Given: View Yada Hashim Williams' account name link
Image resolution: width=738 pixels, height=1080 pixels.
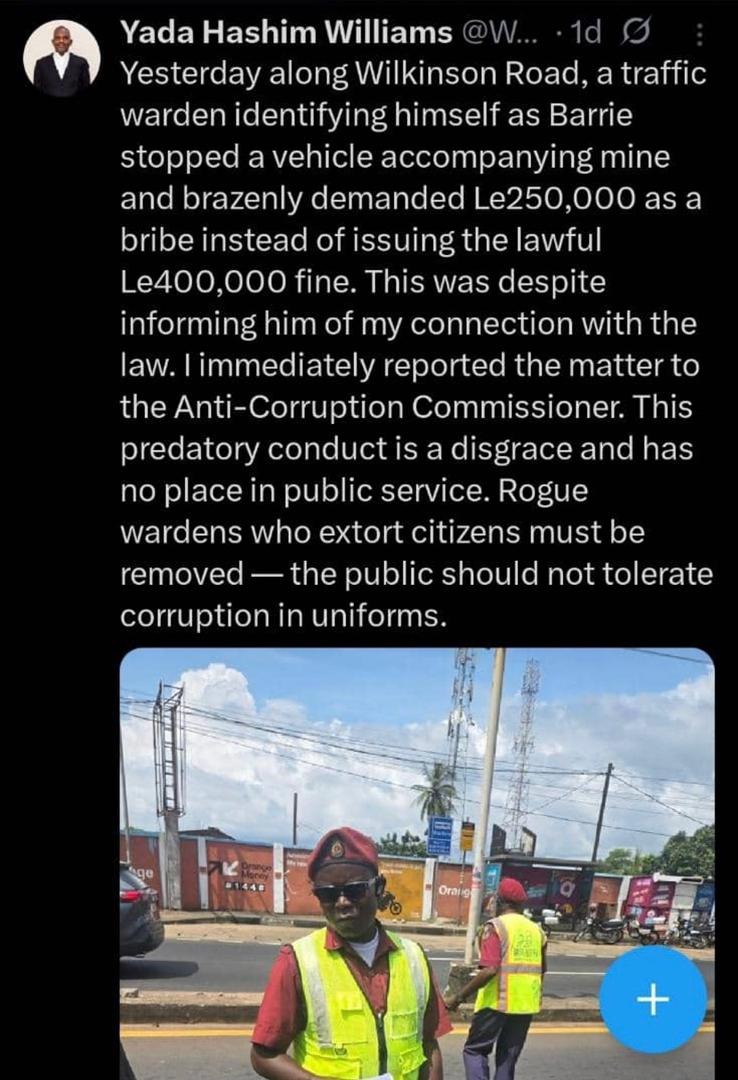Looking at the screenshot, I should coord(286,33).
